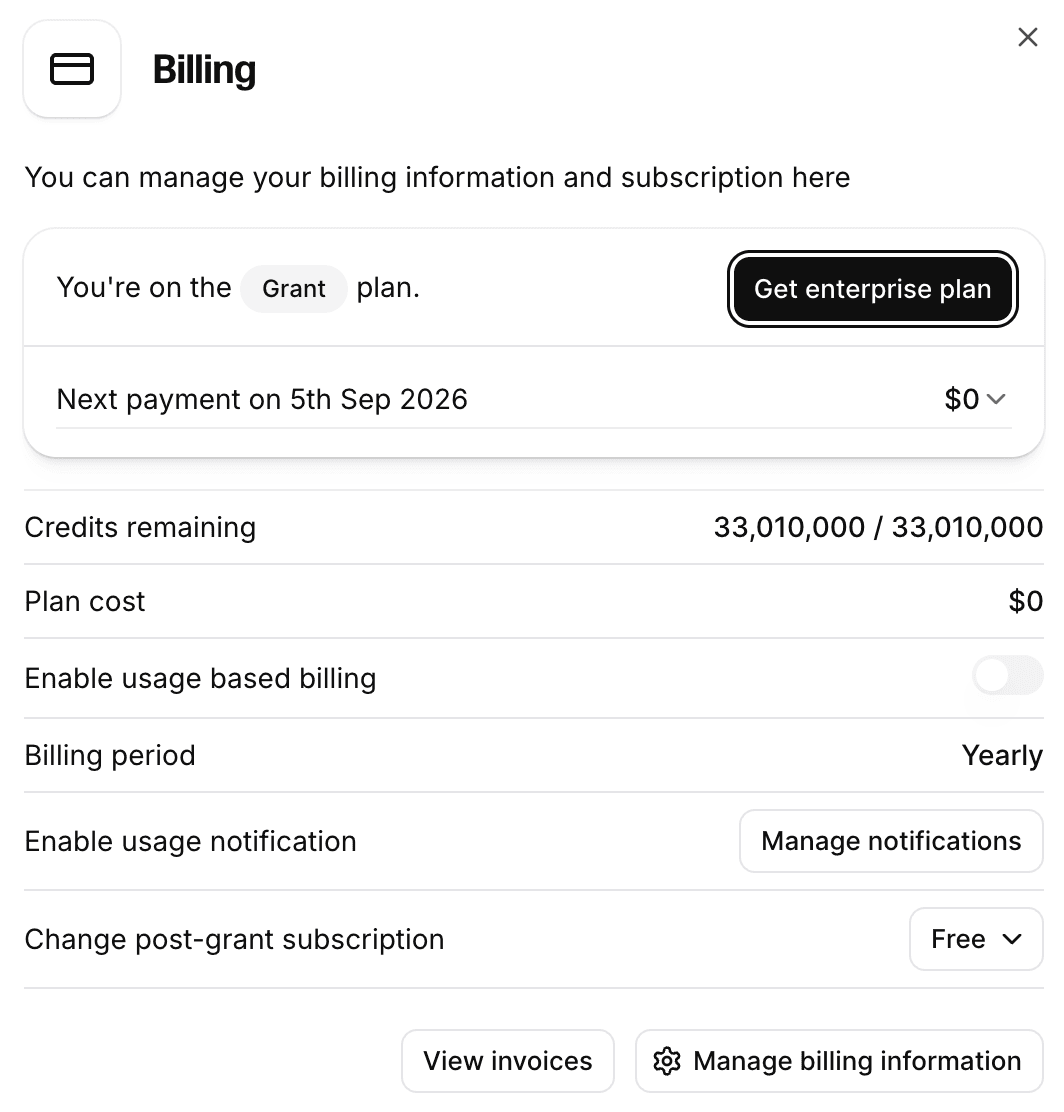Viewport: 1064px width, 1112px height.
Task: Toggle the usage based billing switch off
Action: pyautogui.click(x=1006, y=676)
